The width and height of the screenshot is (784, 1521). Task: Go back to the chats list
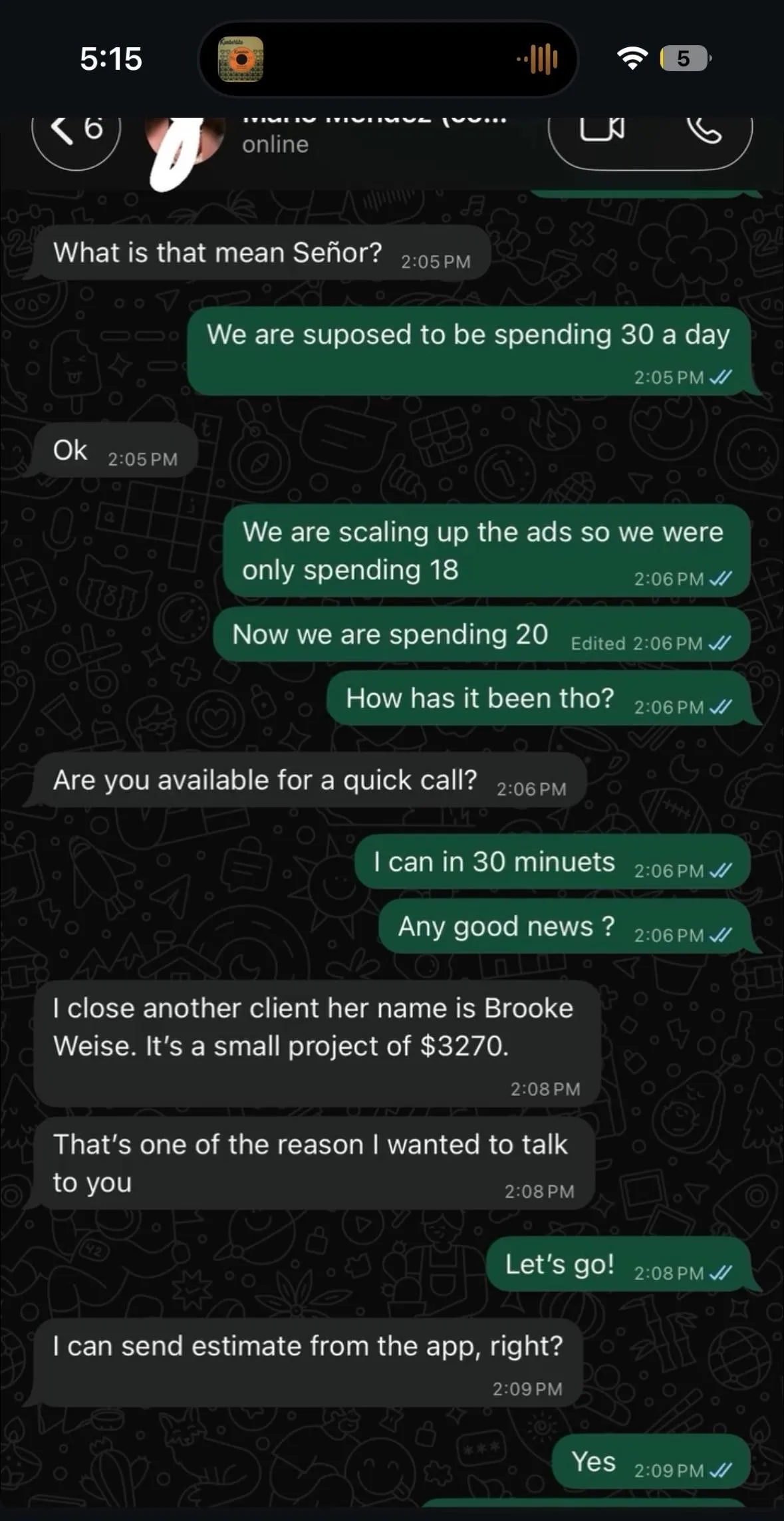(75, 130)
